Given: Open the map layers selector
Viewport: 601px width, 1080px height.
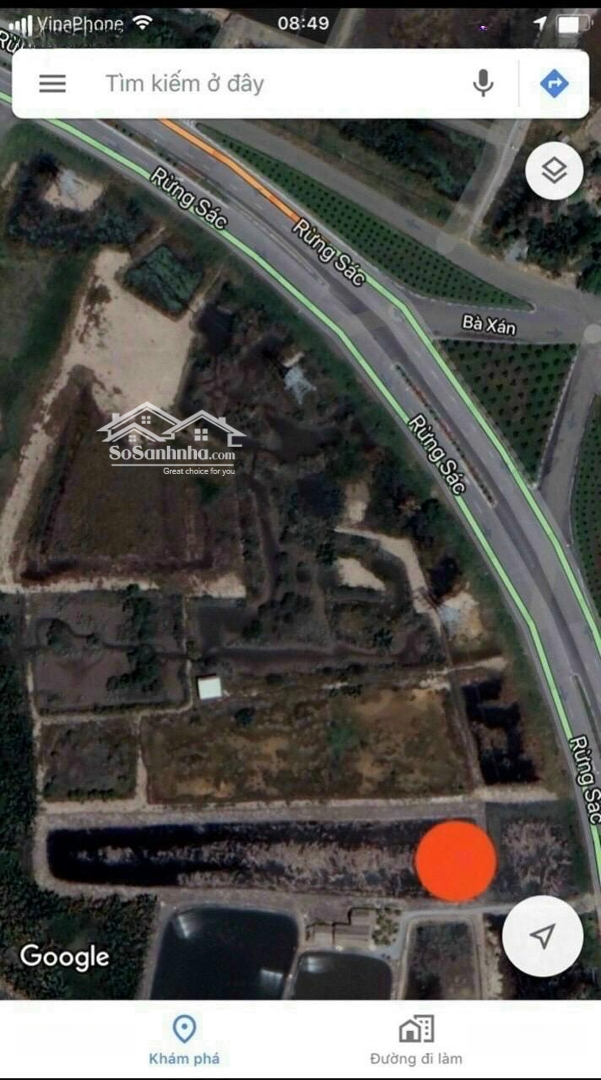Looking at the screenshot, I should click(554, 171).
